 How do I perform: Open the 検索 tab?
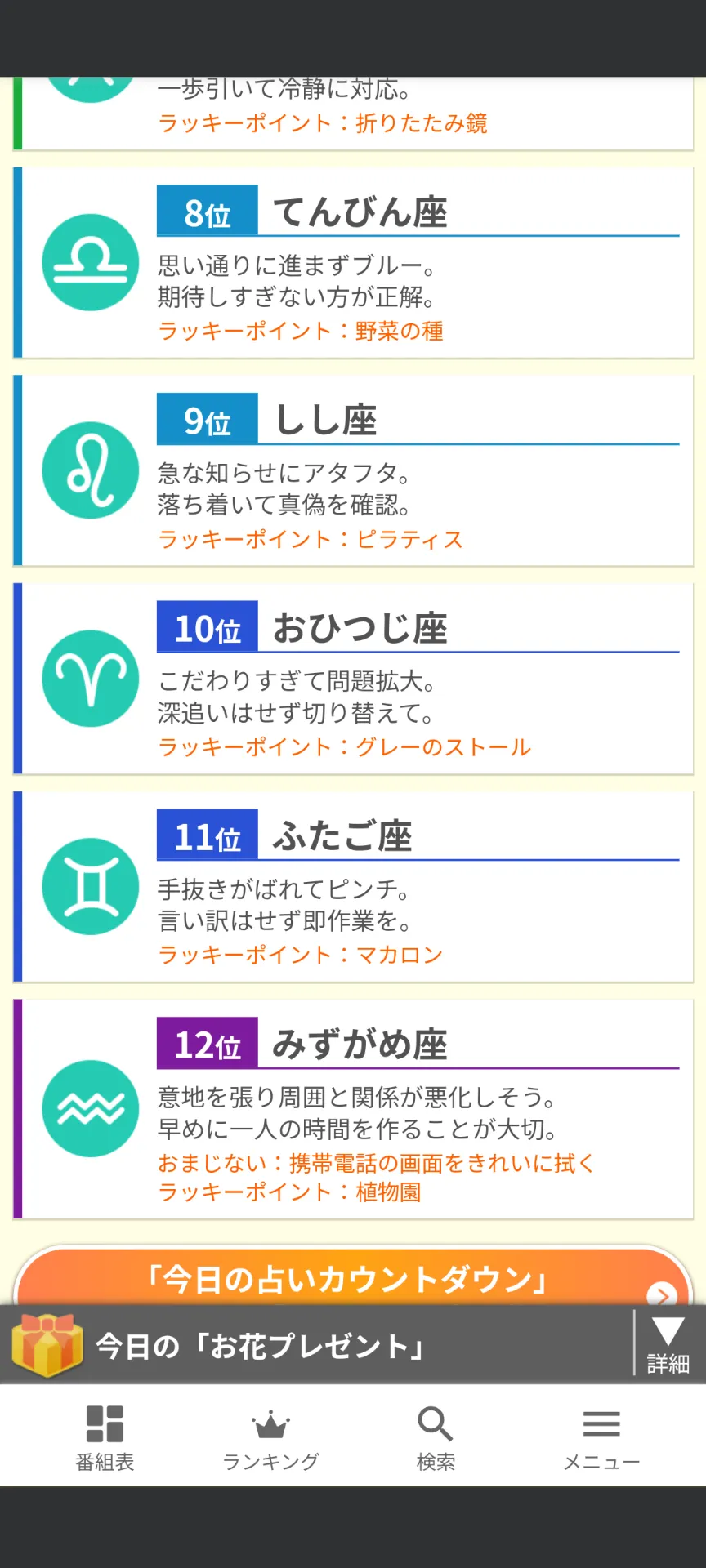pos(436,1437)
